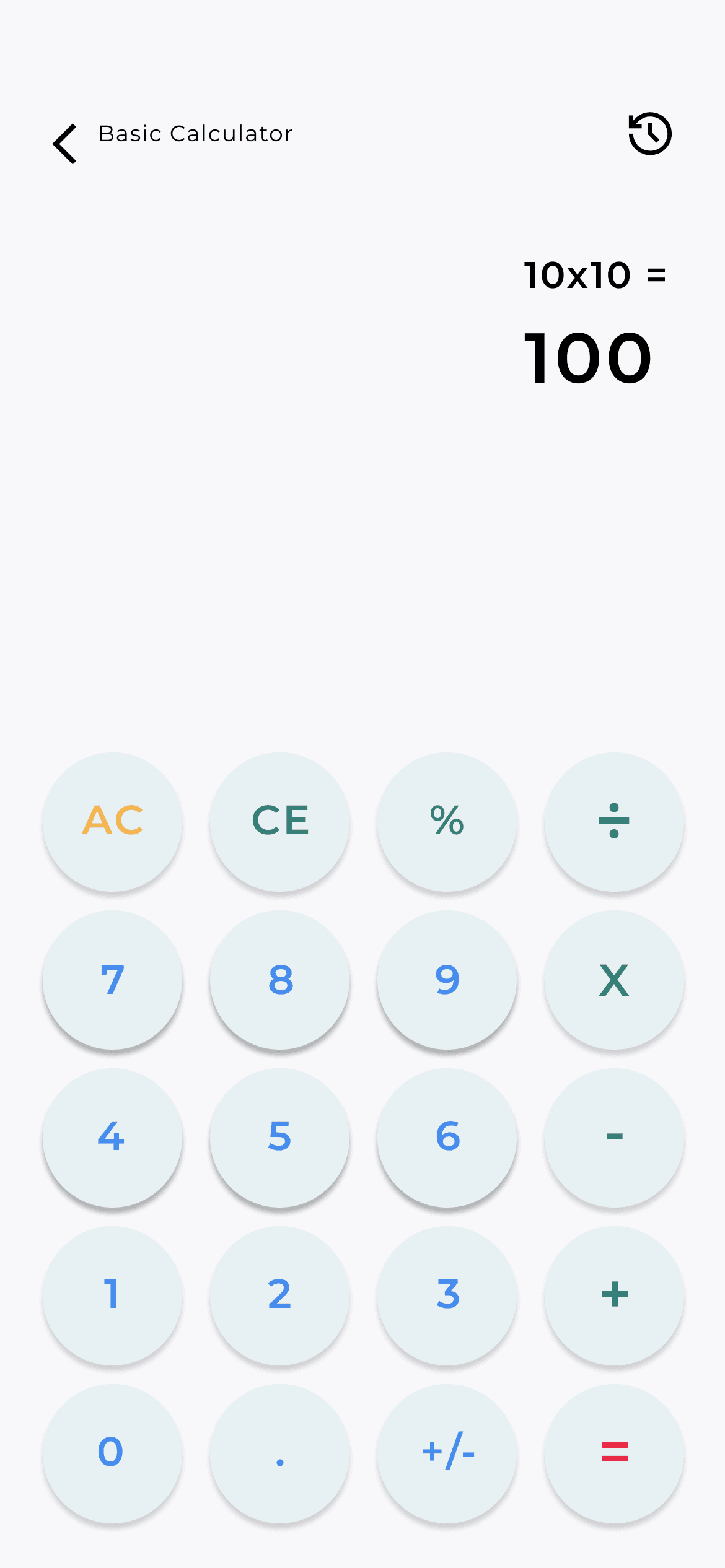The width and height of the screenshot is (725, 1568).
Task: Select the displayed result 100
Action: (x=587, y=357)
